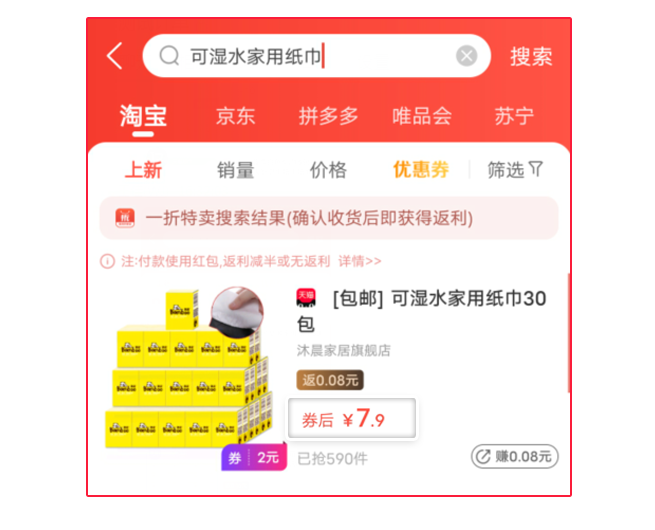The height and width of the screenshot is (530, 655).
Task: Open the 详情>> link
Action: (359, 261)
